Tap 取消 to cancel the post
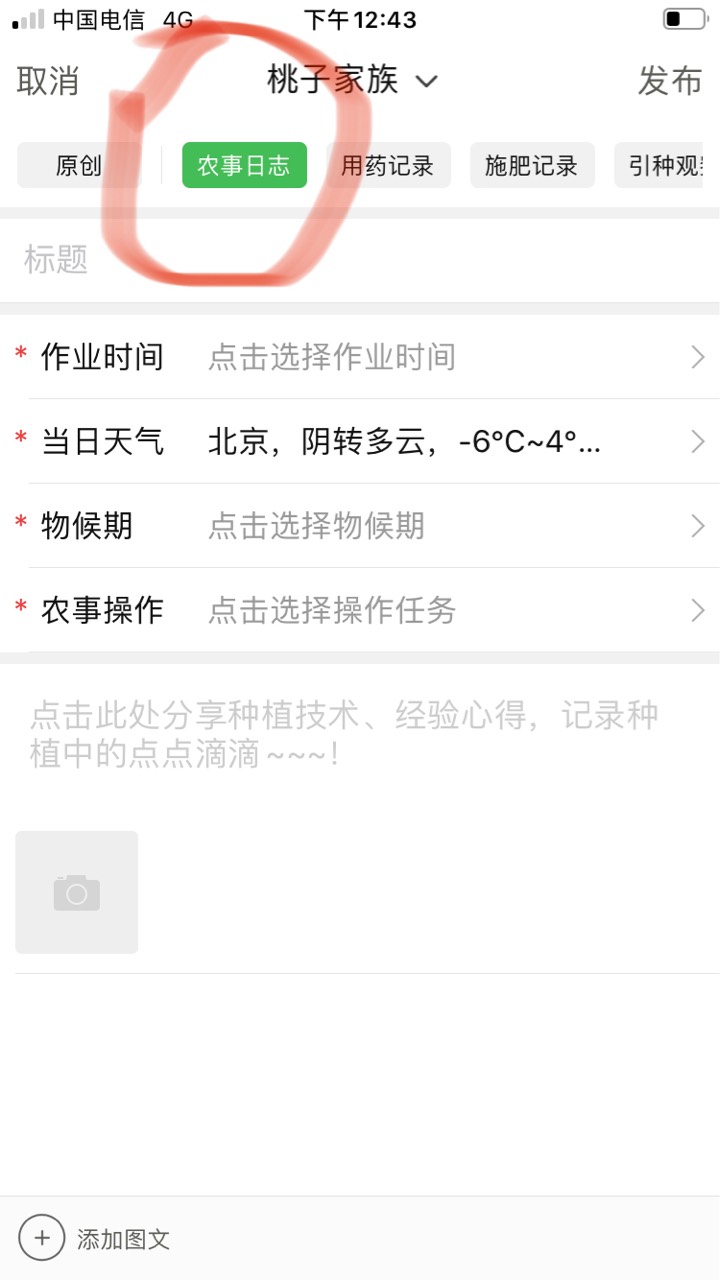The height and width of the screenshot is (1280, 720). [48, 81]
